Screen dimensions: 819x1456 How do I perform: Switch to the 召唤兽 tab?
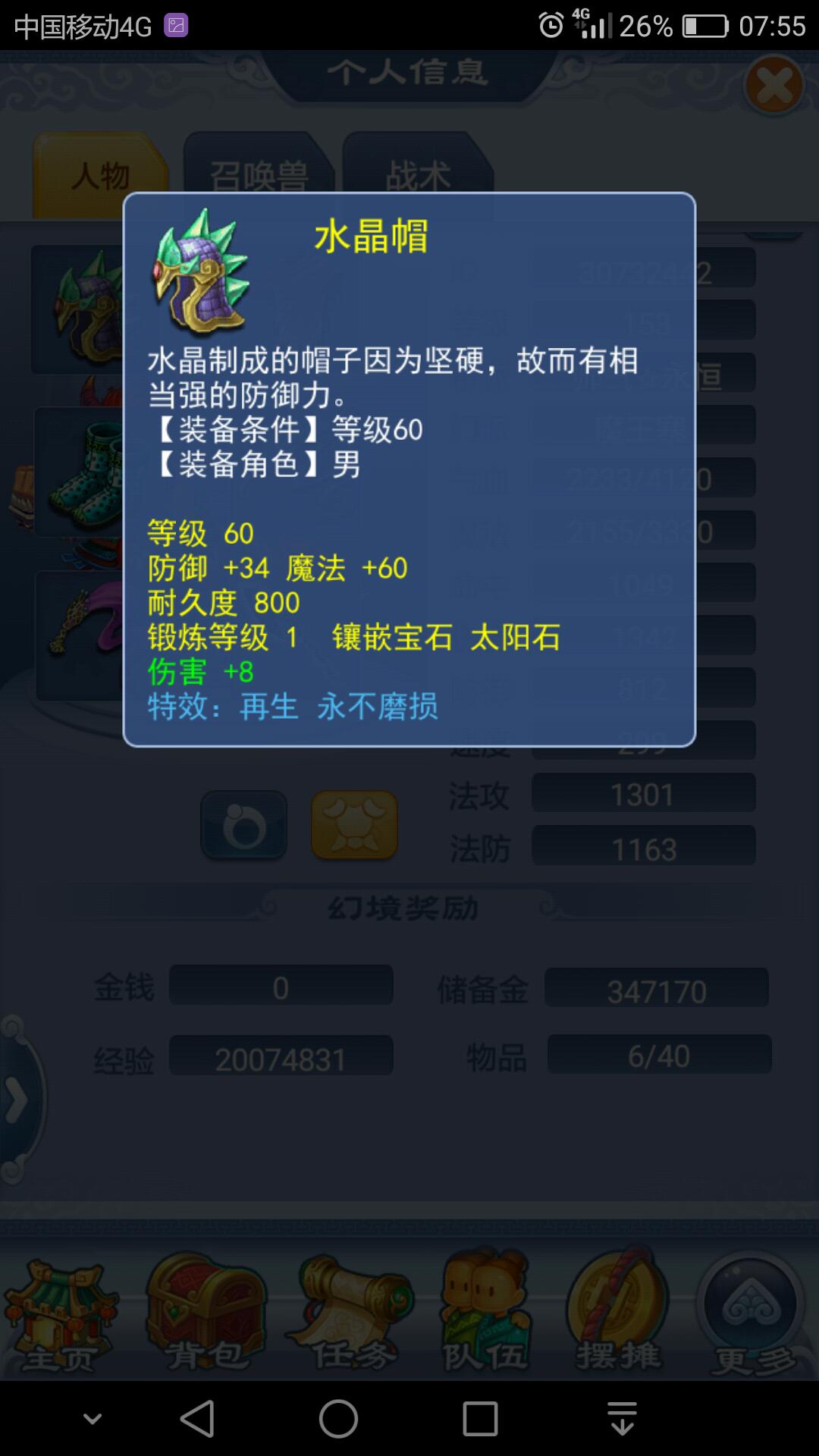258,176
